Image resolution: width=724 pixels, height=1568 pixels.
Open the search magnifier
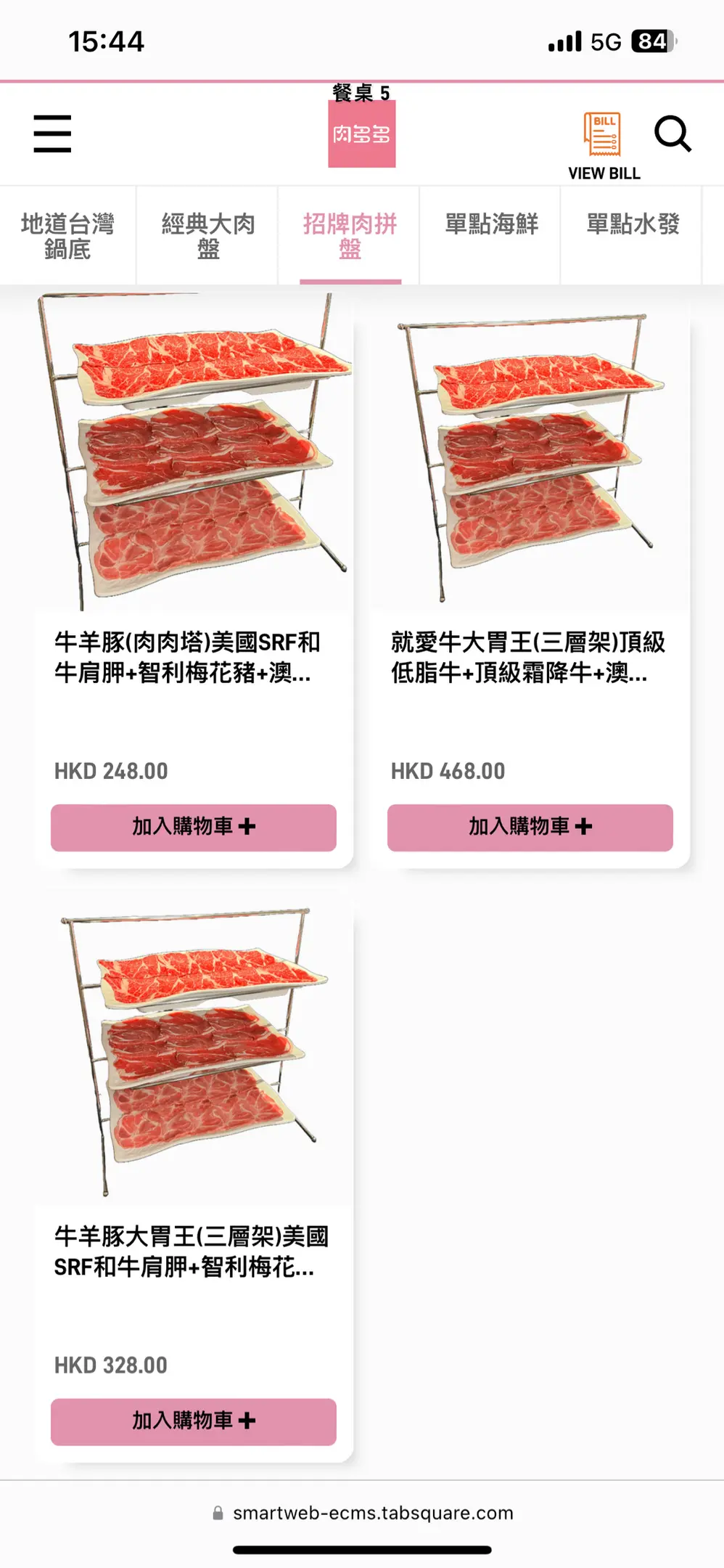pos(672,134)
